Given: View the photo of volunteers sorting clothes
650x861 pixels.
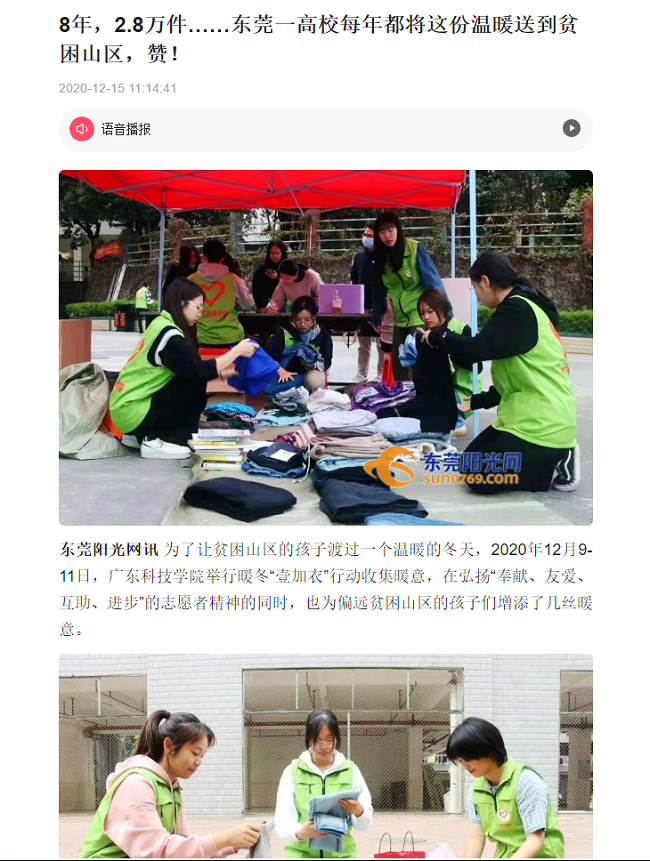Looking at the screenshot, I should (325, 755).
